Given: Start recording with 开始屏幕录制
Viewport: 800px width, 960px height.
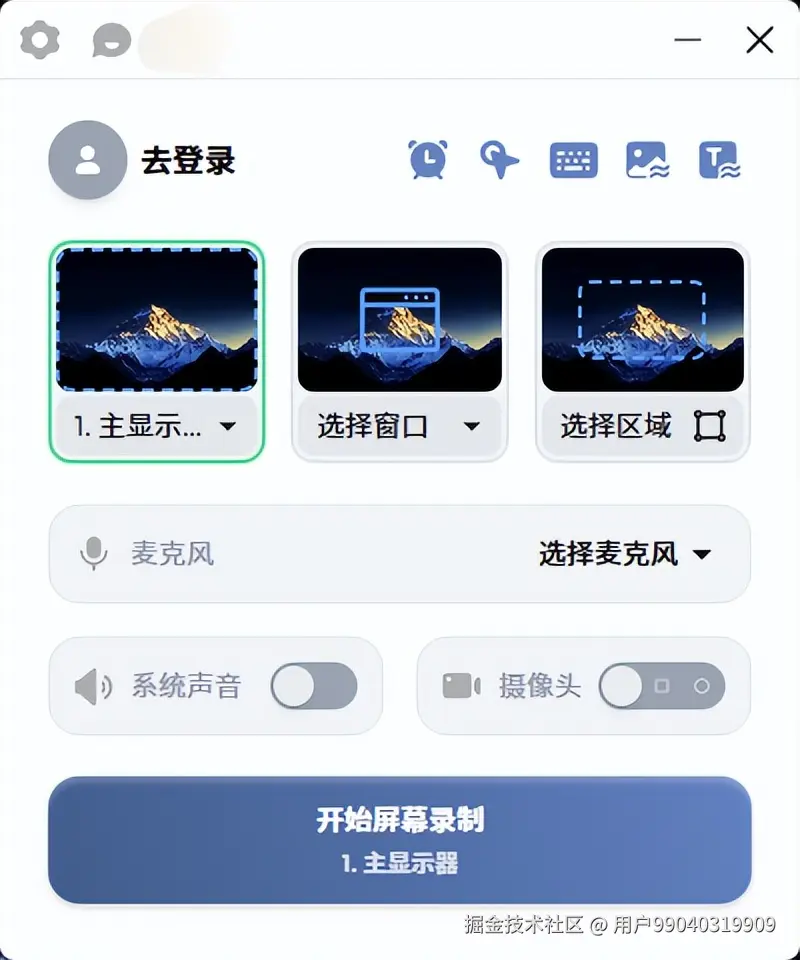Looking at the screenshot, I should coord(400,839).
